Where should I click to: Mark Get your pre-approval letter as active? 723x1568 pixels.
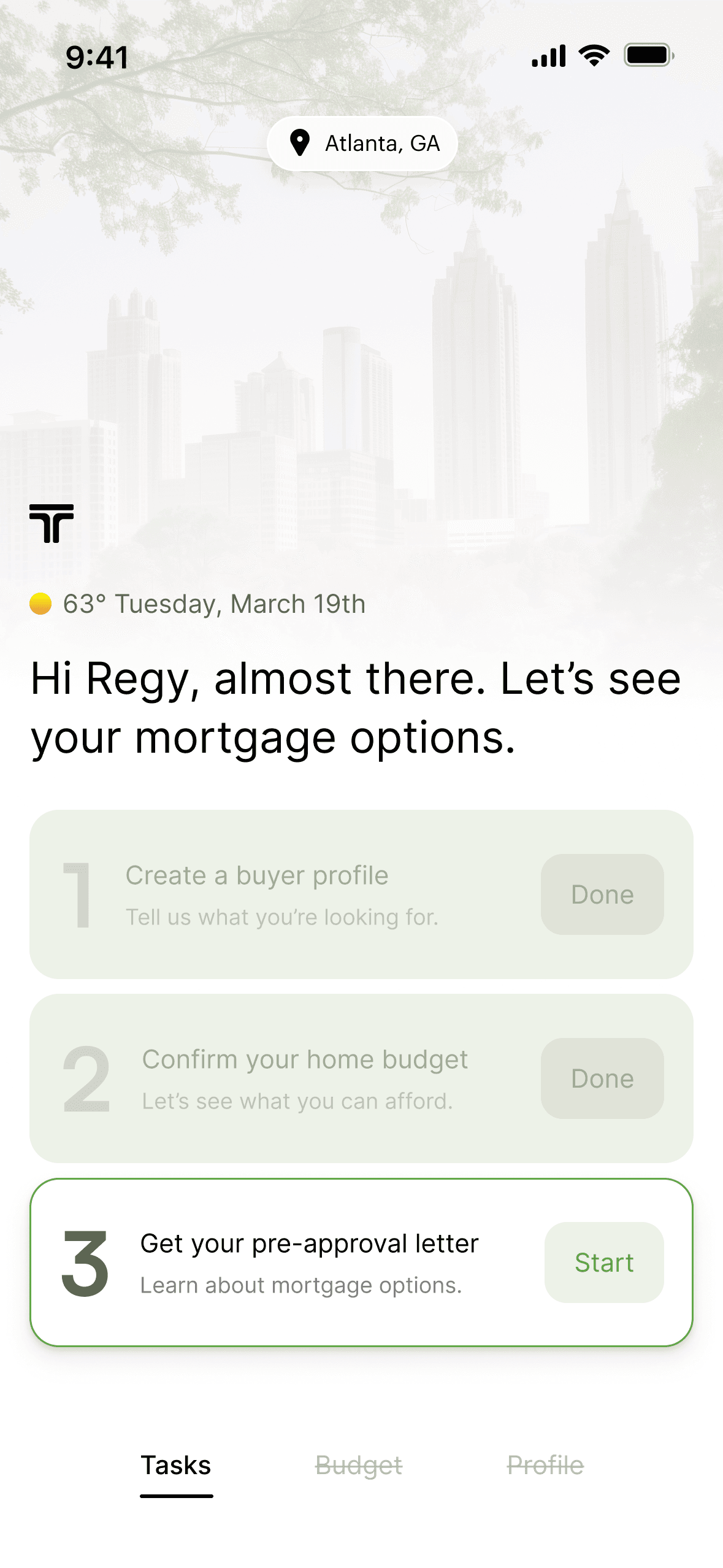[603, 1264]
